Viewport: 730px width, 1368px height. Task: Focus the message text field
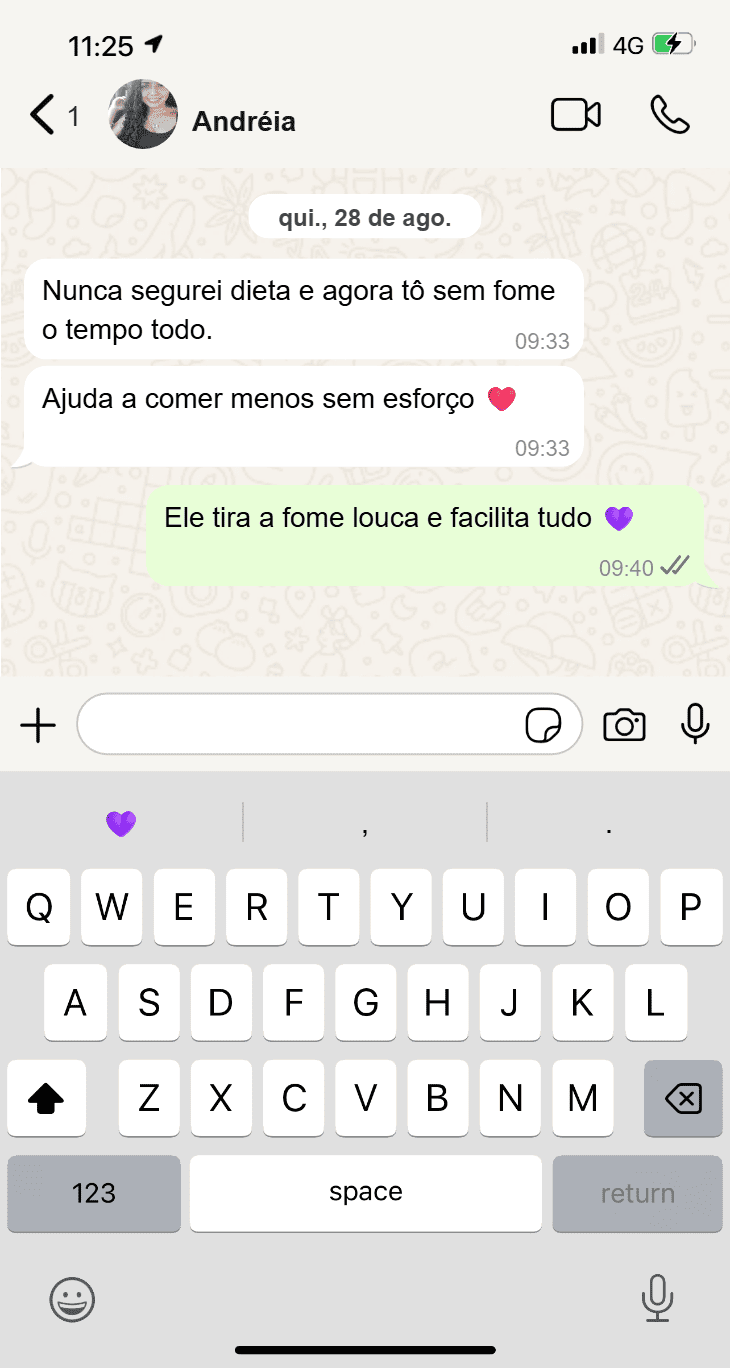tap(300, 725)
